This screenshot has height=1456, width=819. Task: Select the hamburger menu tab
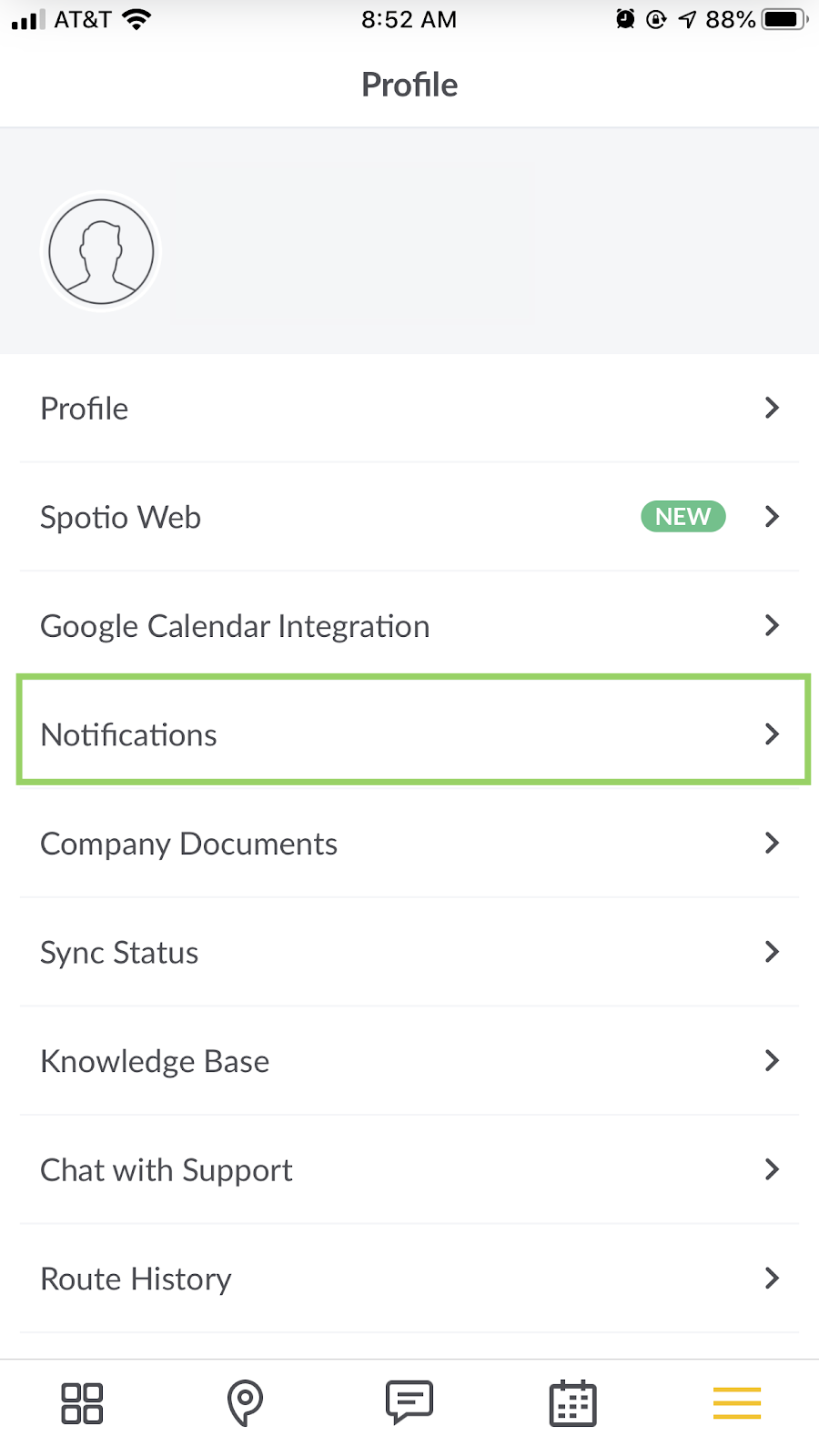[737, 1403]
